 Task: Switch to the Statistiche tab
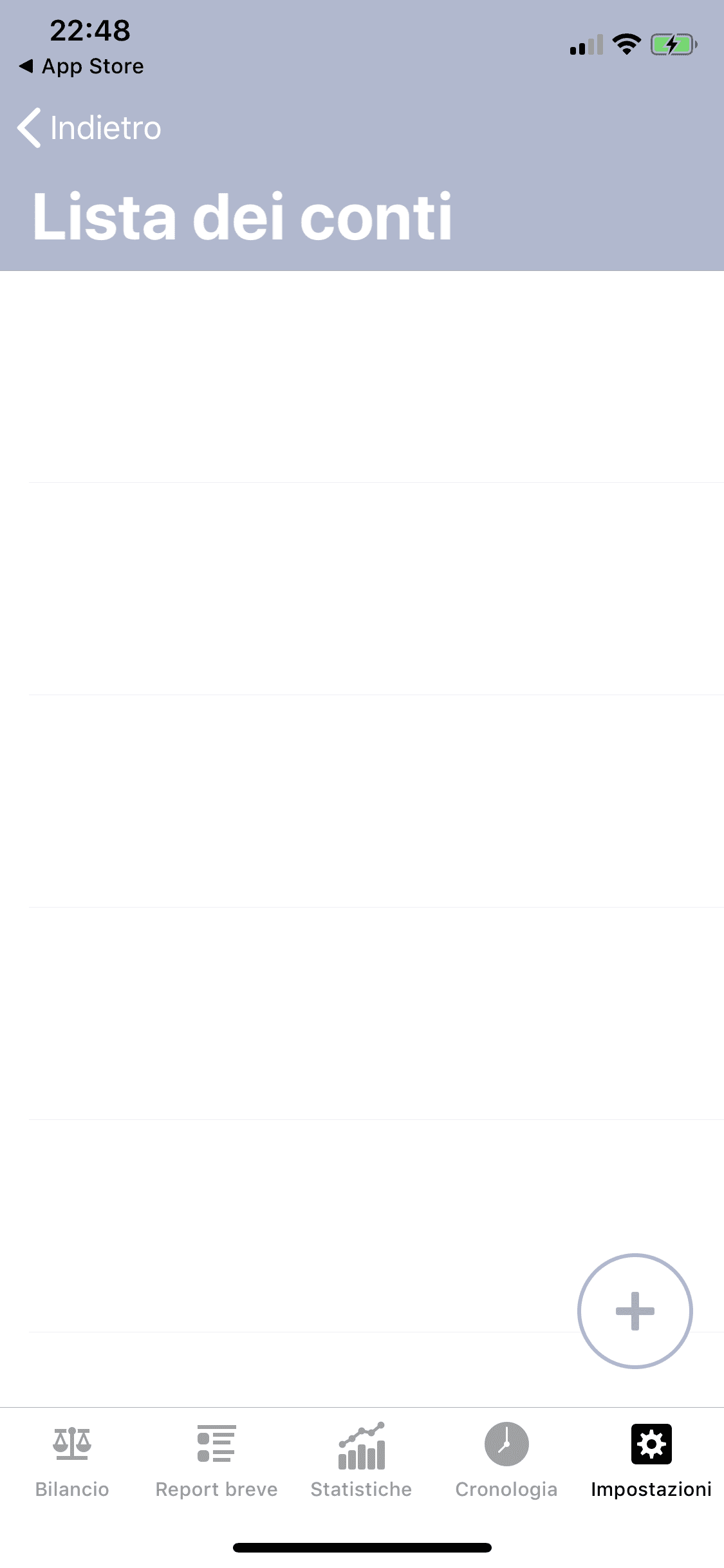click(362, 1461)
